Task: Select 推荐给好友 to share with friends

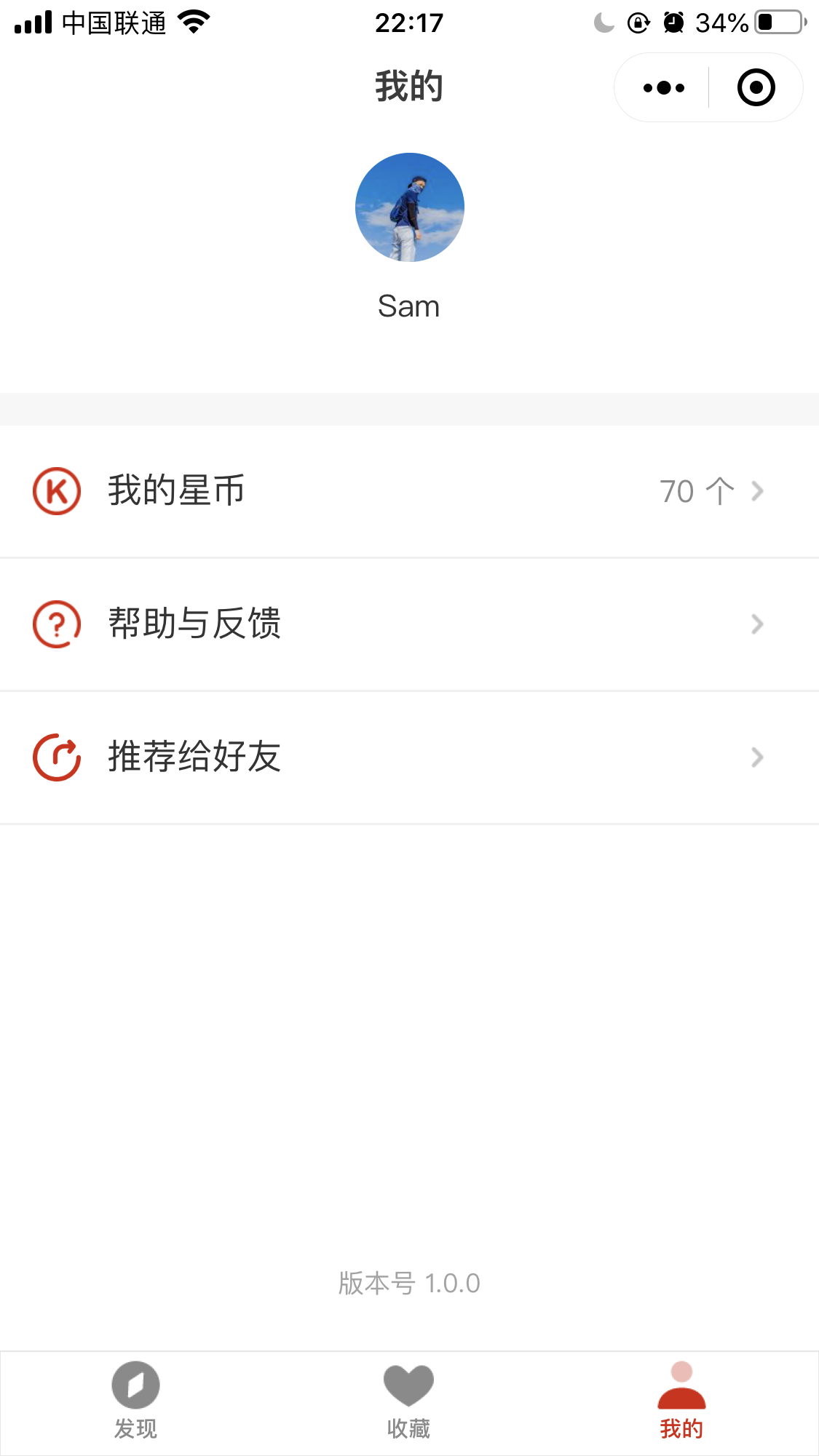Action: click(409, 757)
